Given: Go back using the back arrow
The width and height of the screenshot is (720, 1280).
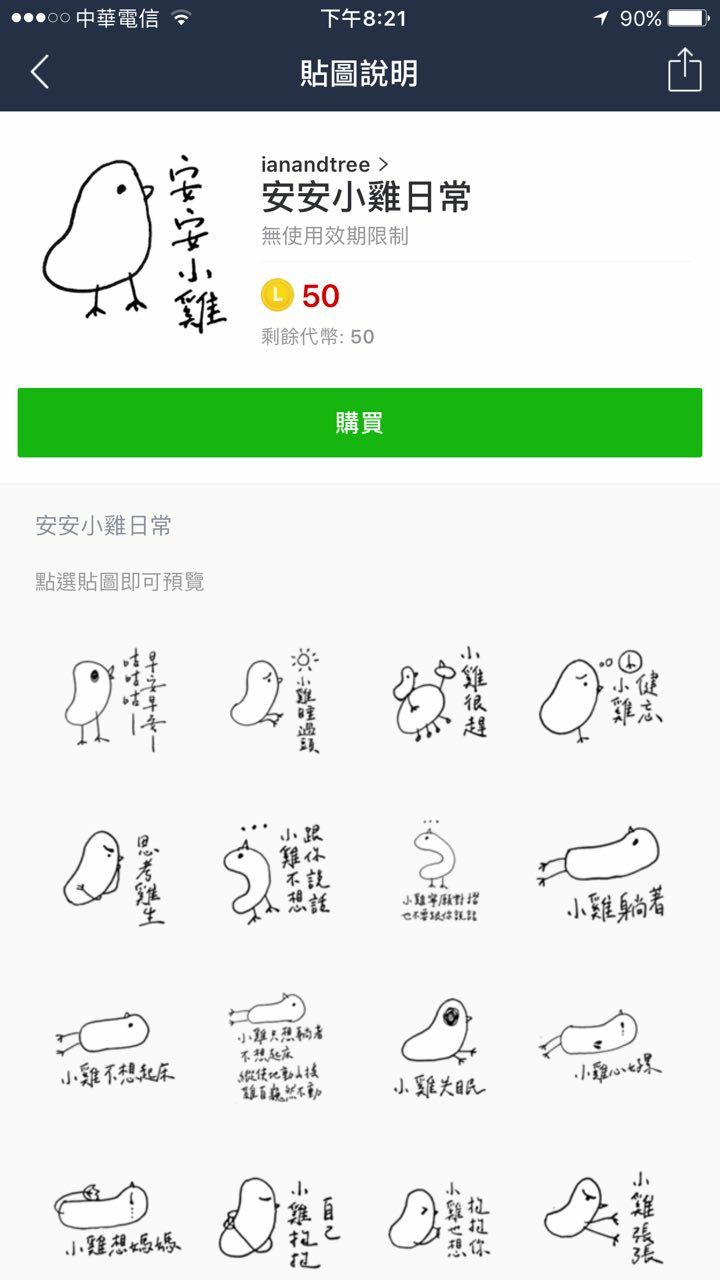Looking at the screenshot, I should click(x=40, y=72).
